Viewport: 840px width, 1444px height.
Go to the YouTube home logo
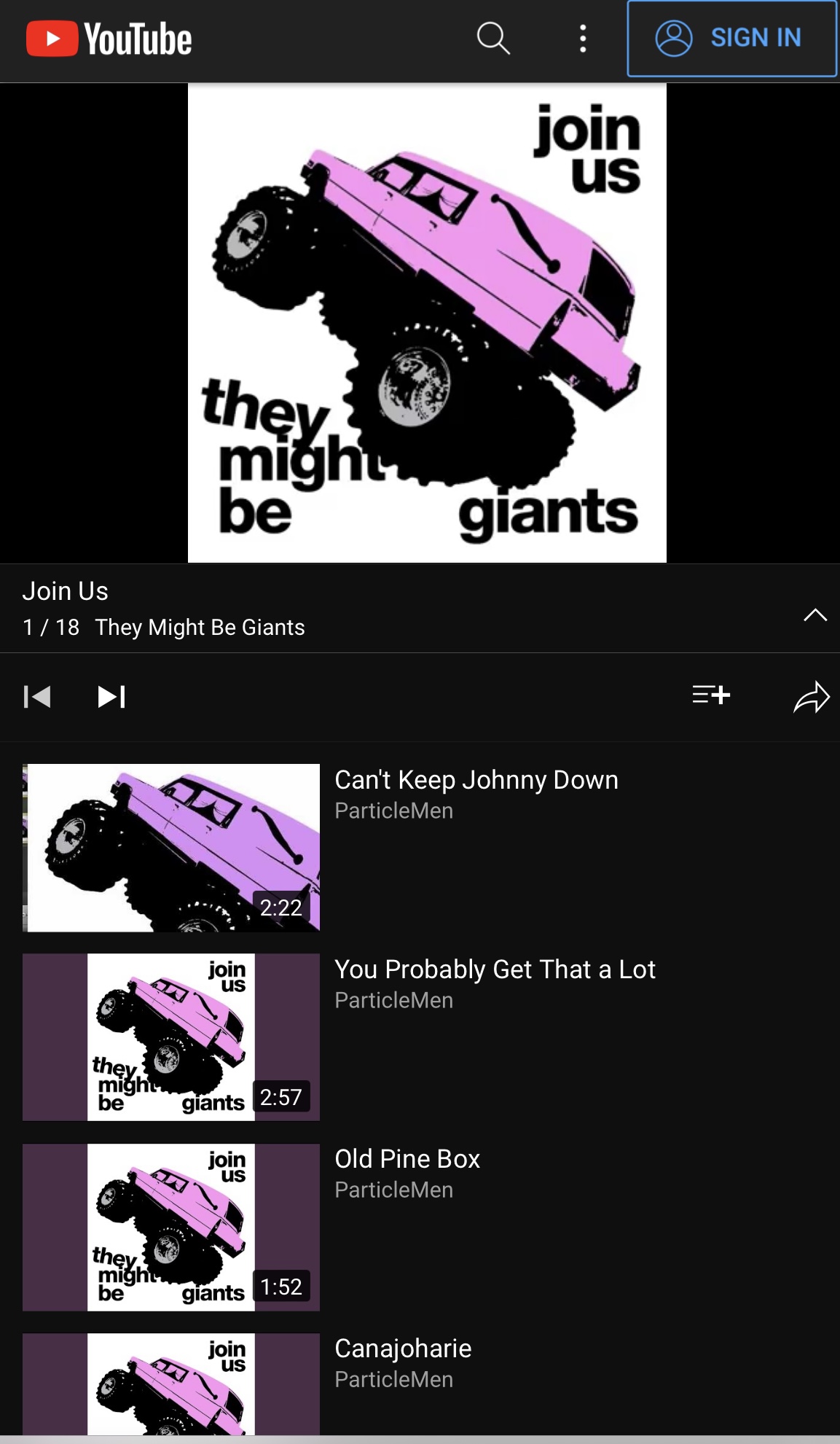pos(109,39)
